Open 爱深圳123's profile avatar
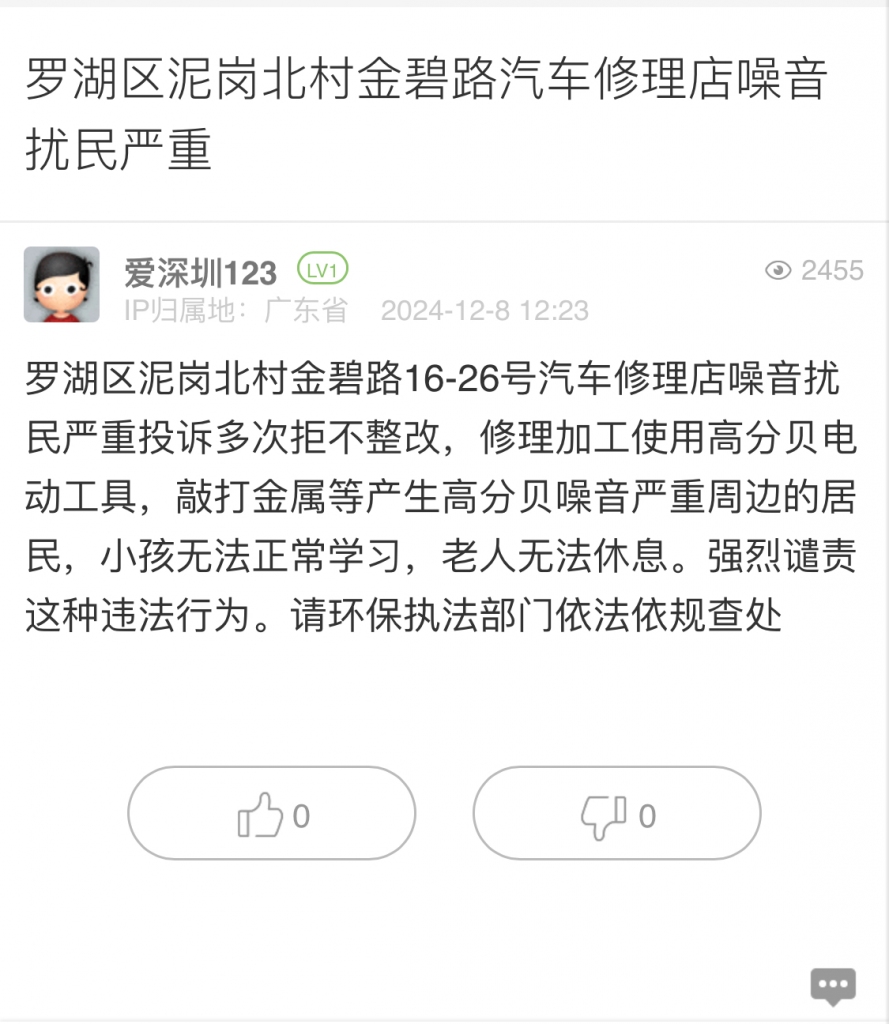Image resolution: width=889 pixels, height=1024 pixels. pos(62,285)
